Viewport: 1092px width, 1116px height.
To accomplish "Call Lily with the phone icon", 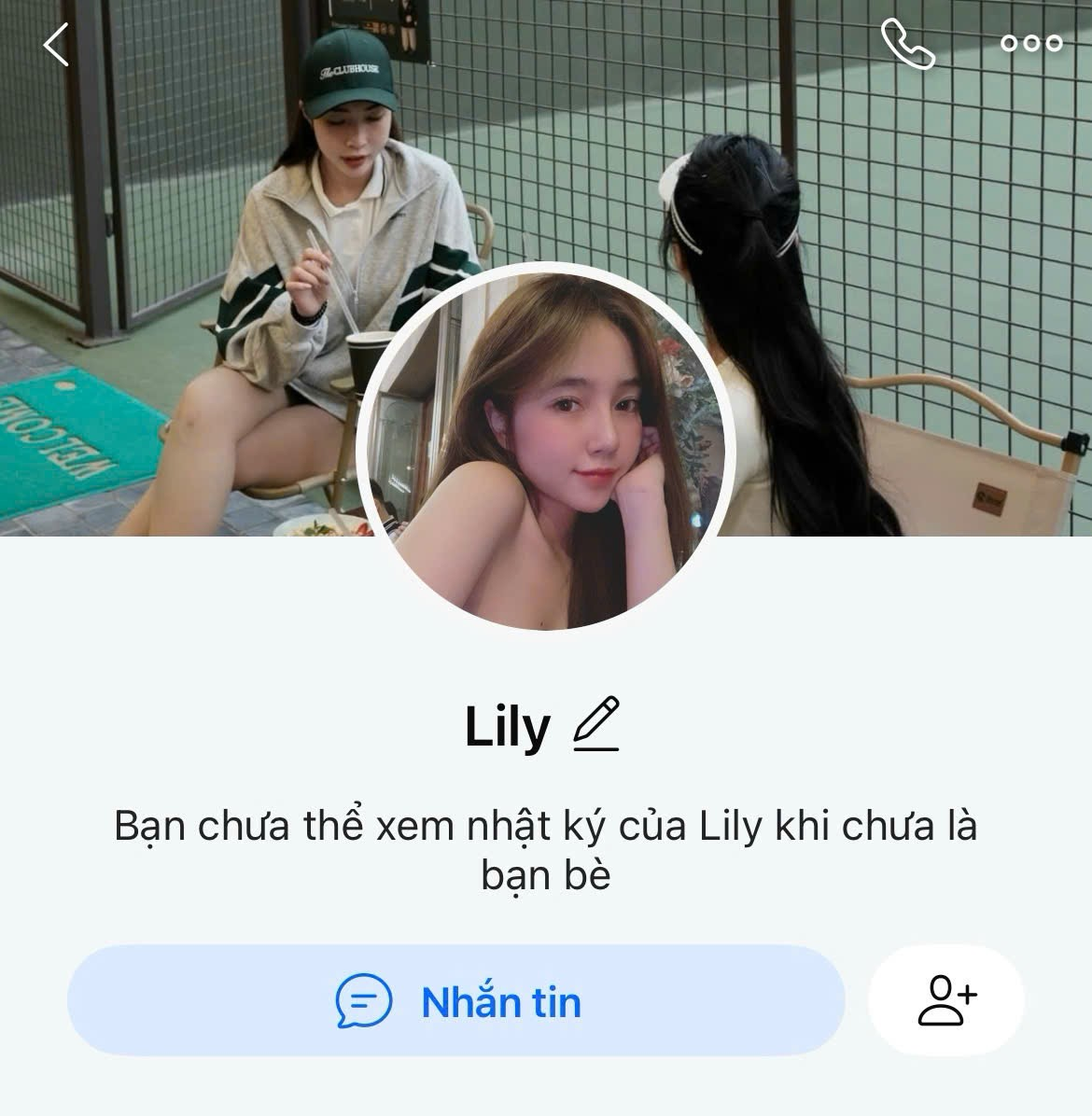I will point(907,44).
